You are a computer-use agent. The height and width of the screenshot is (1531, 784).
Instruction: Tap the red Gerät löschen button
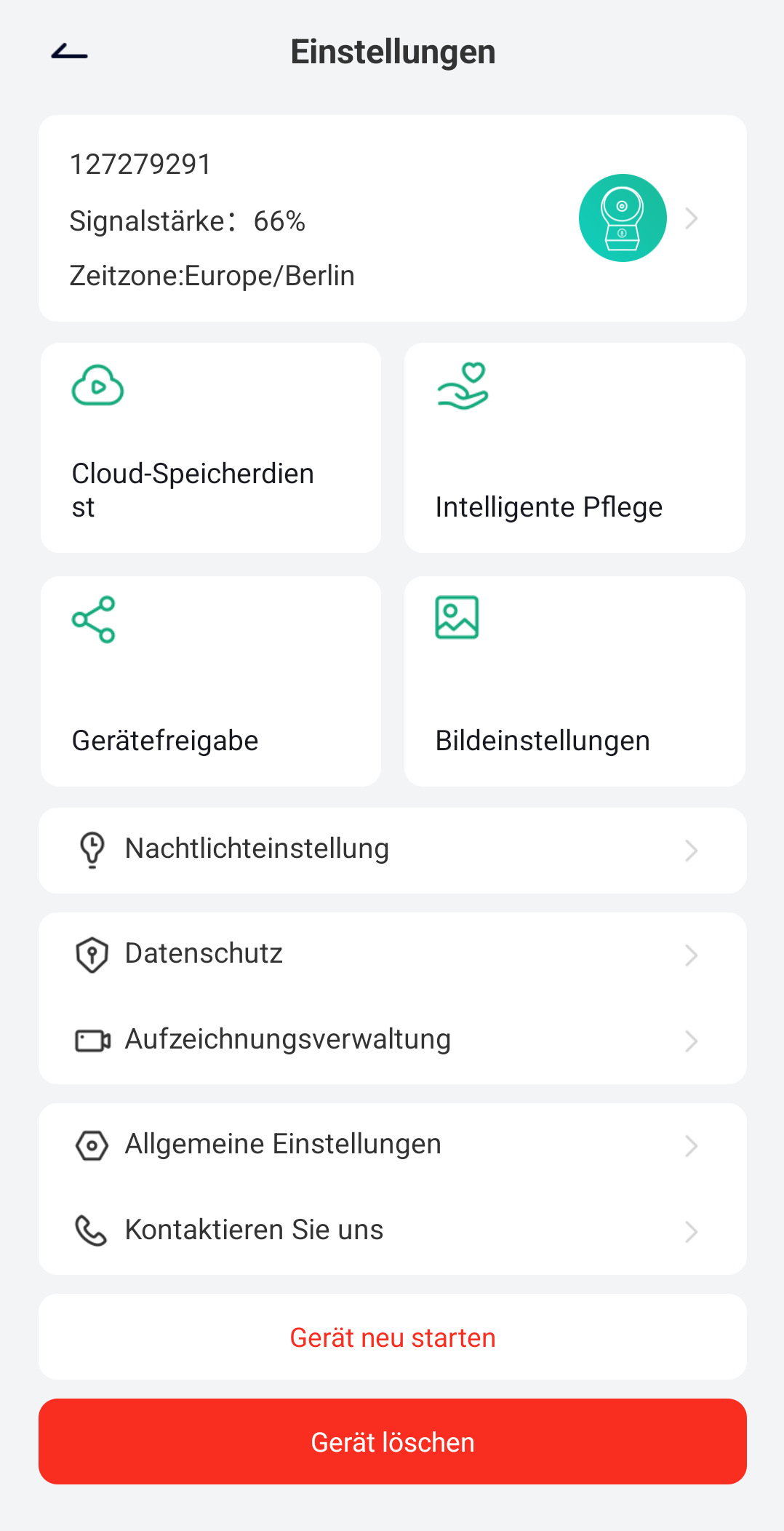click(x=393, y=1442)
